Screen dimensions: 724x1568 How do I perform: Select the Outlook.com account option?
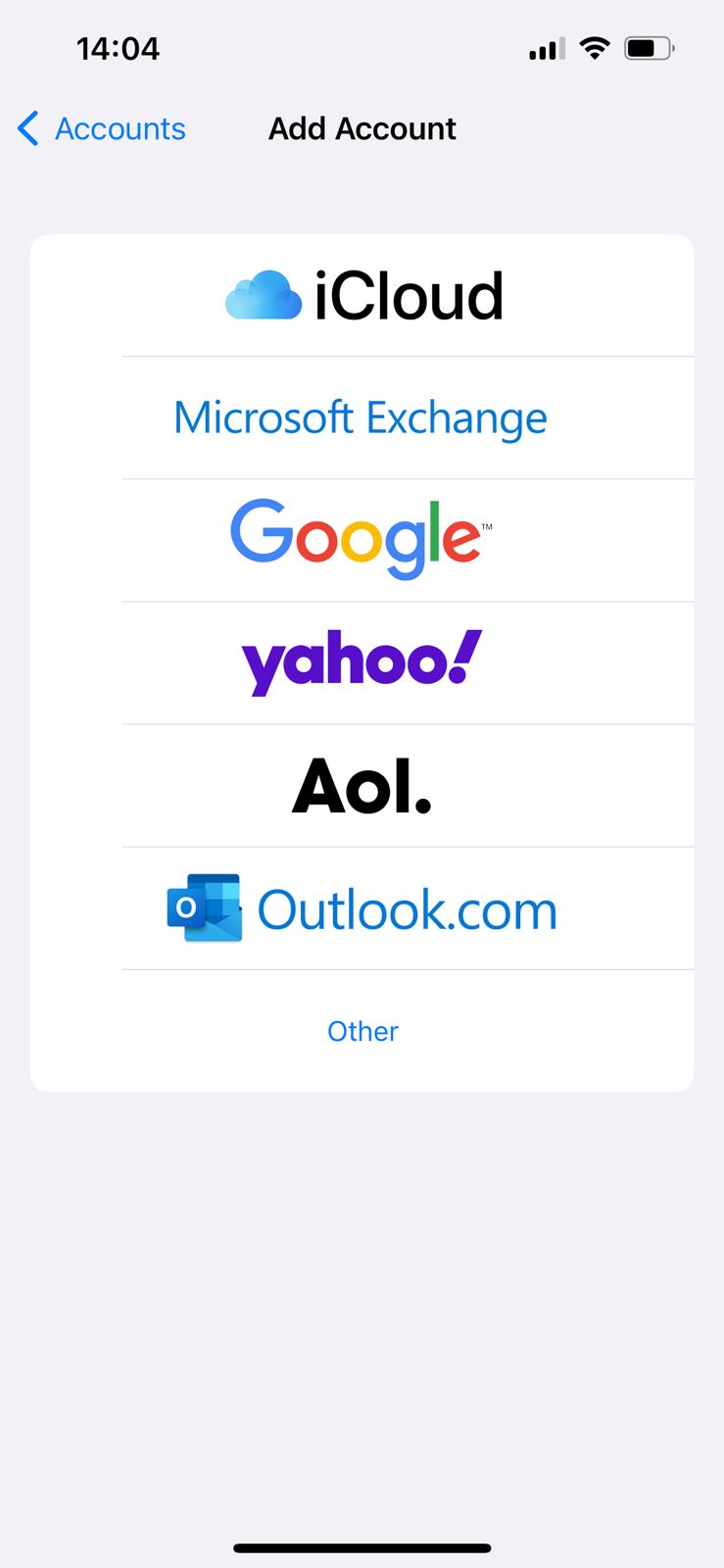[362, 908]
